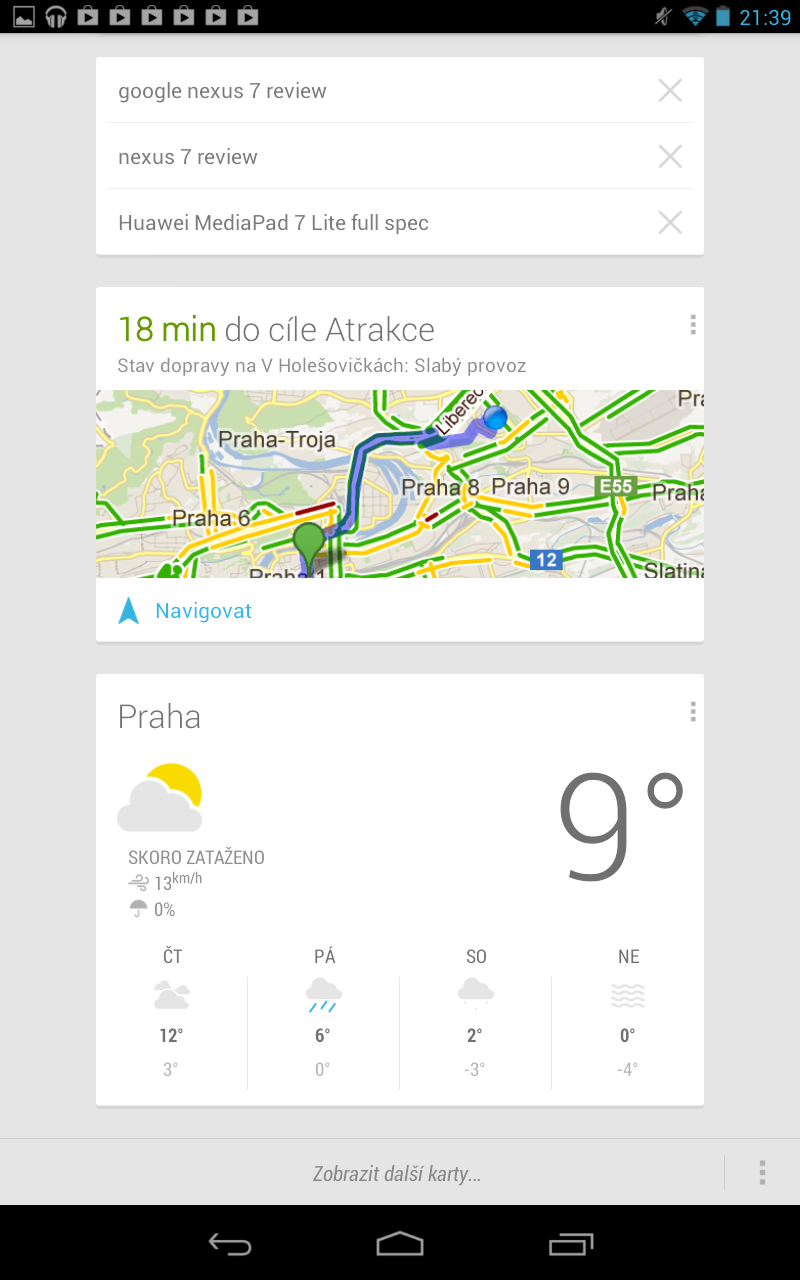The width and height of the screenshot is (800, 1280).
Task: Open the bottom bar overflow menu dots
Action: tap(760, 1171)
